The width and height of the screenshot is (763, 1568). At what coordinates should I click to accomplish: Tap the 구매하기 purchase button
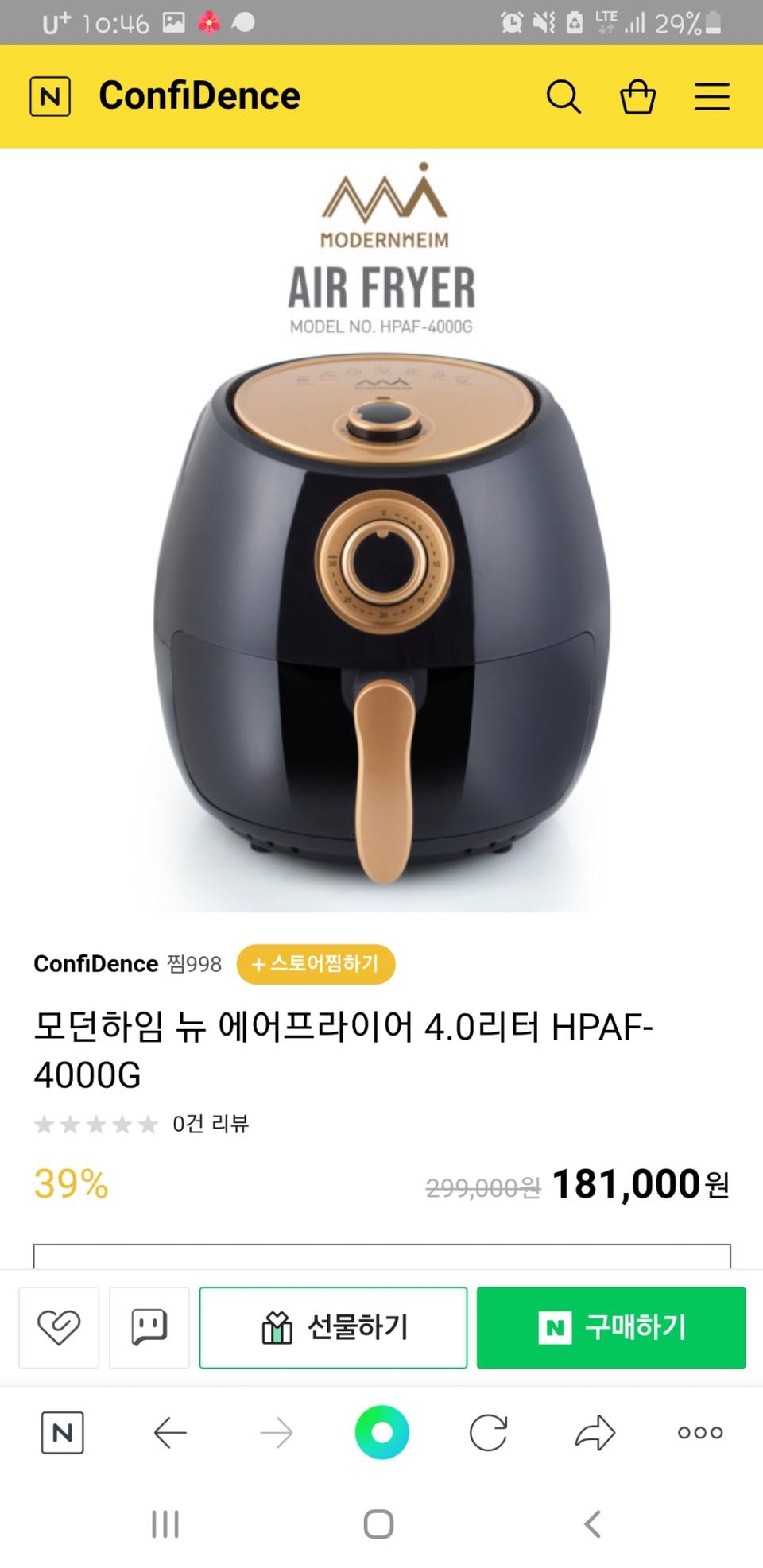610,1327
